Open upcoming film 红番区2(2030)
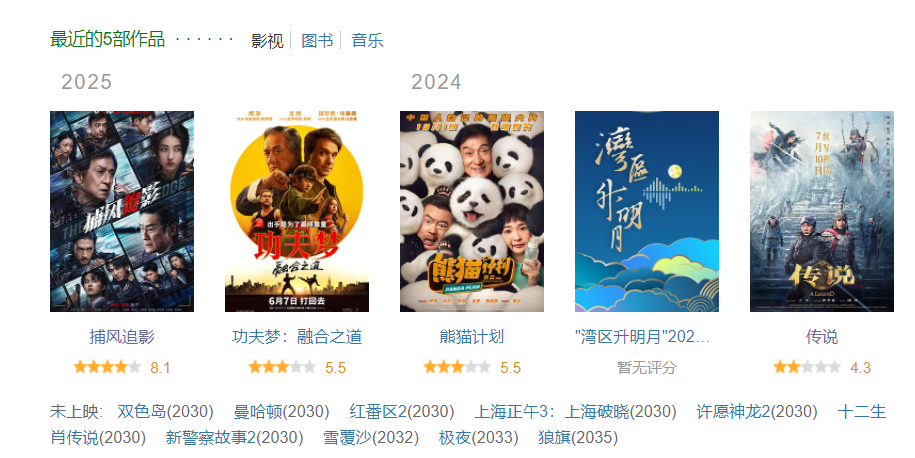915x458 pixels. (x=402, y=411)
